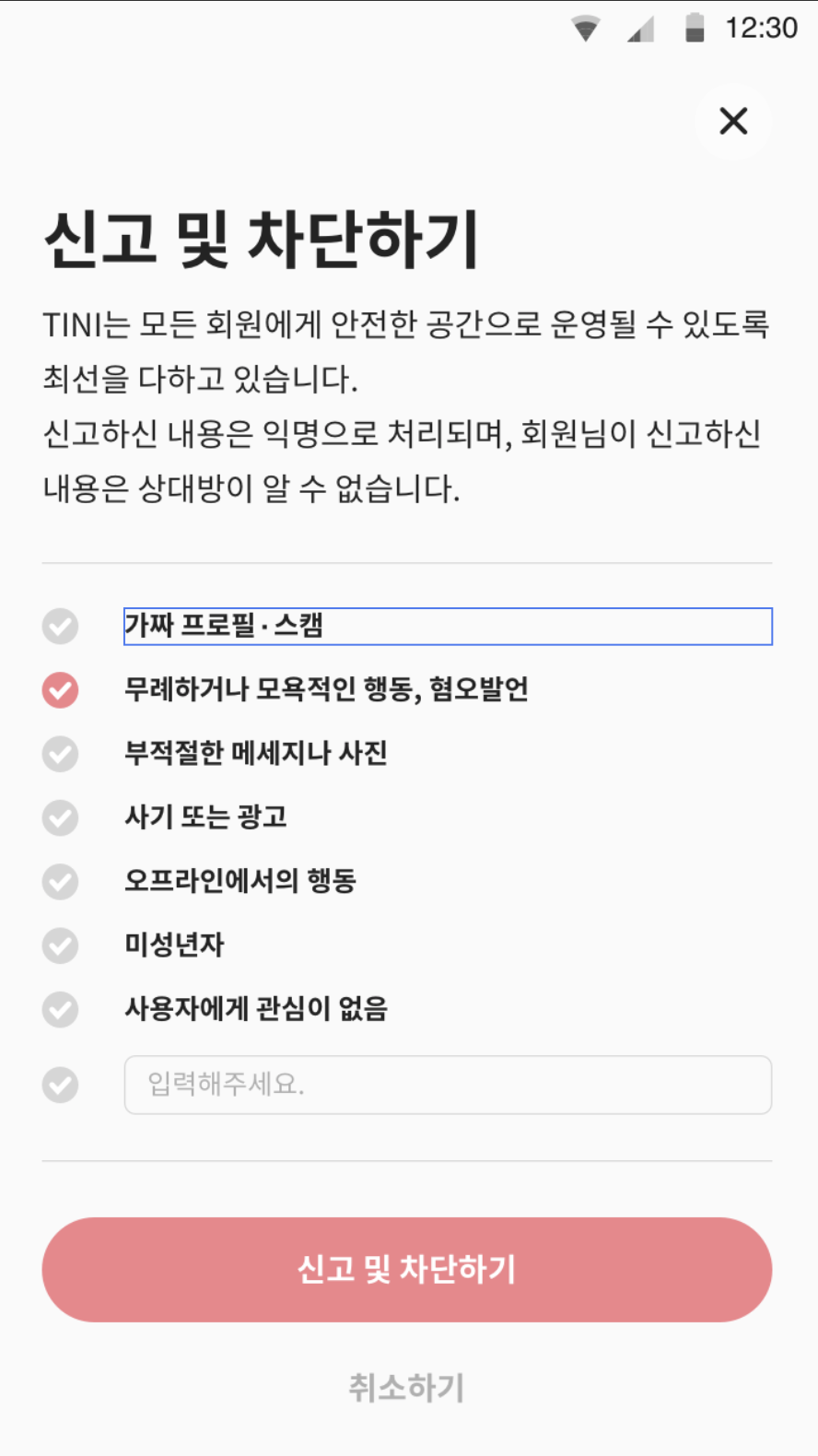This screenshot has height=1456, width=818.
Task: Check 사용자에게 관심이 없음 option
Action: pyautogui.click(x=60, y=1009)
